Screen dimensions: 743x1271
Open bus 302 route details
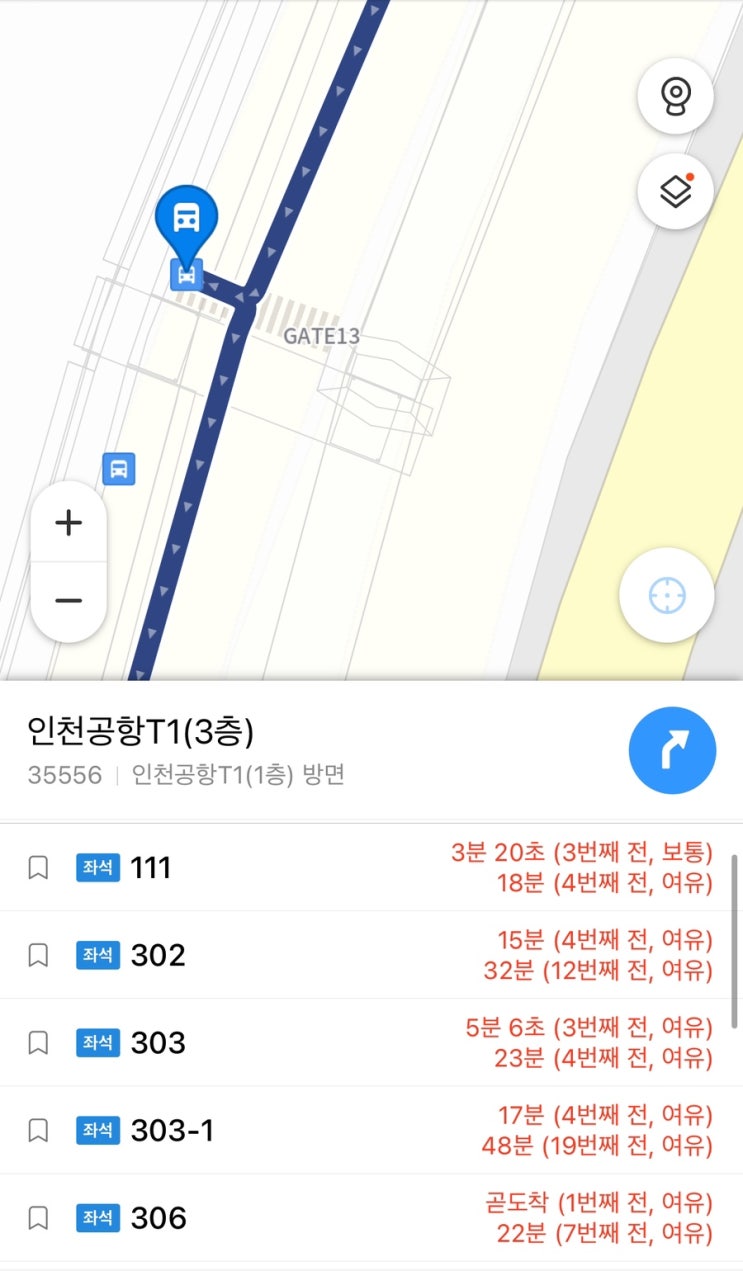[x=158, y=956]
